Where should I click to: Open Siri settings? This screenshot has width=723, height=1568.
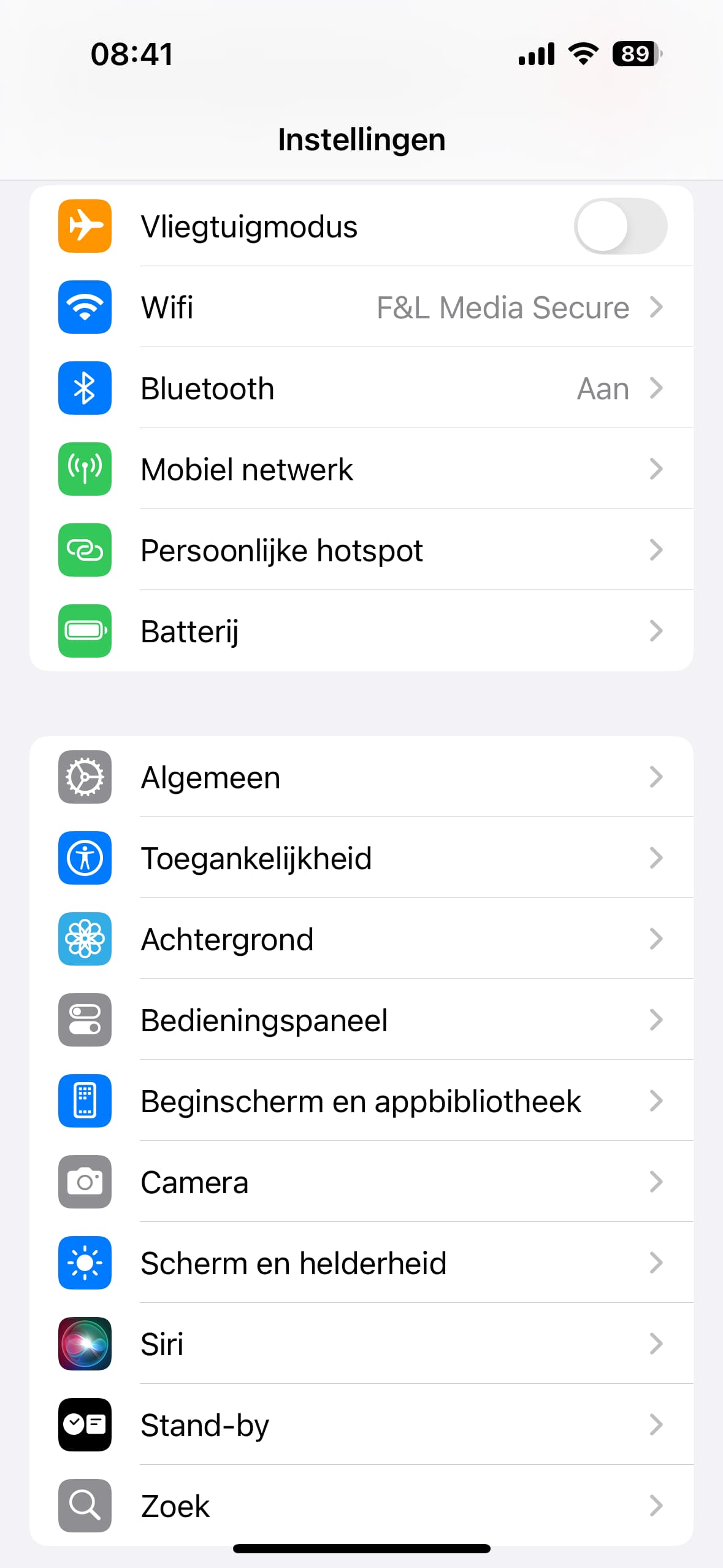click(x=361, y=1344)
